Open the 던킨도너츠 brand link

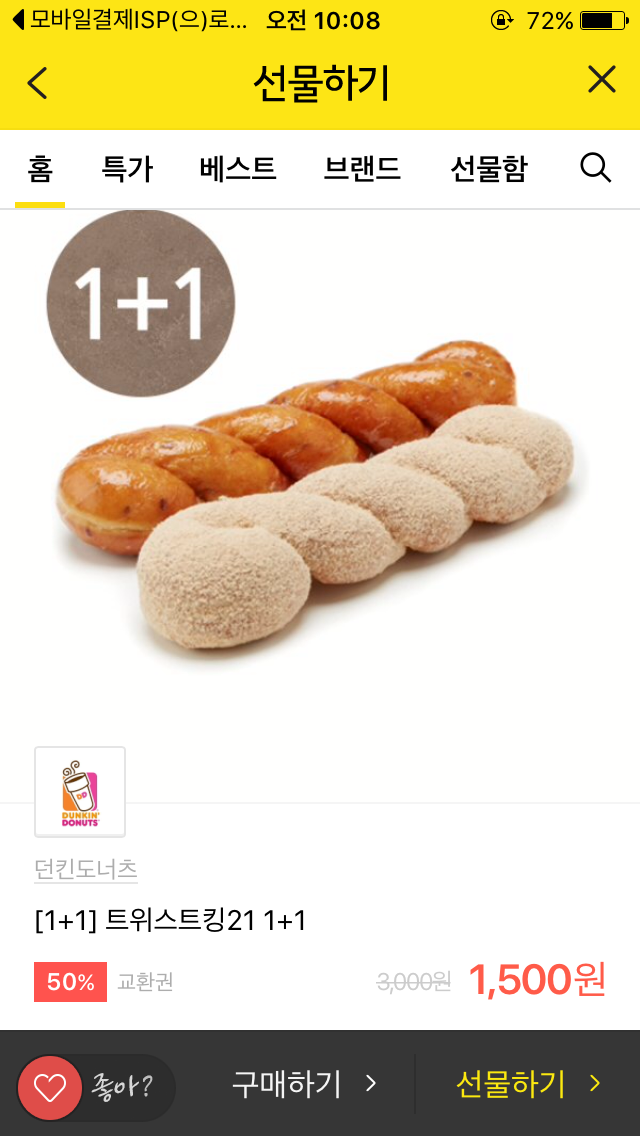click(86, 869)
